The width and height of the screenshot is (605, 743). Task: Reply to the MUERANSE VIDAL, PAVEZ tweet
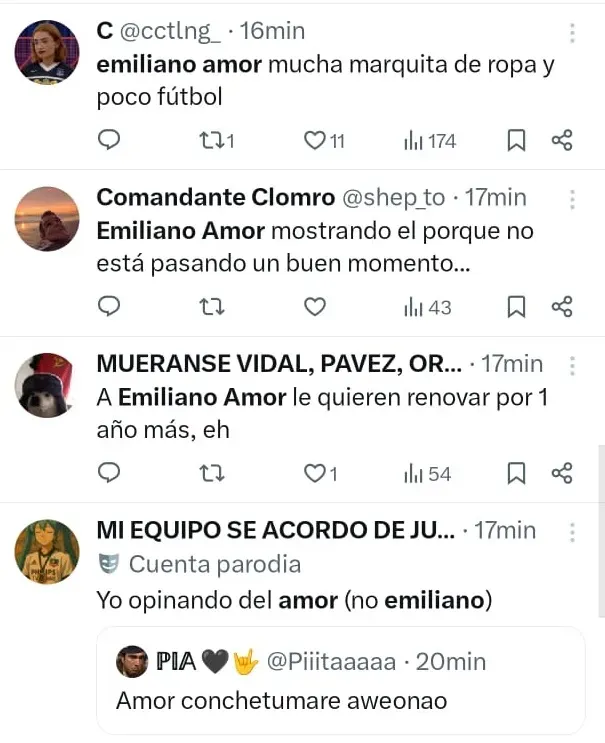[x=110, y=473]
